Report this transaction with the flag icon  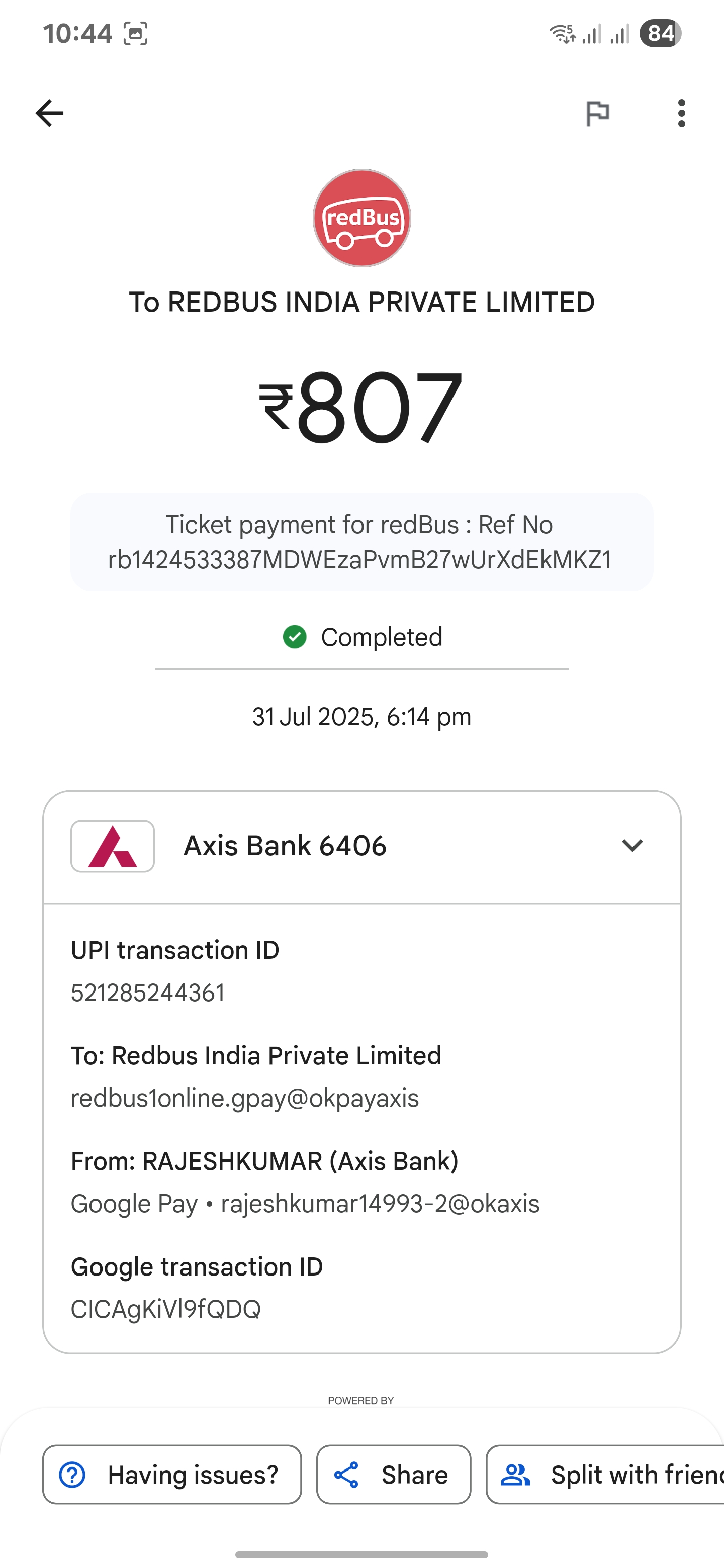pos(597,113)
